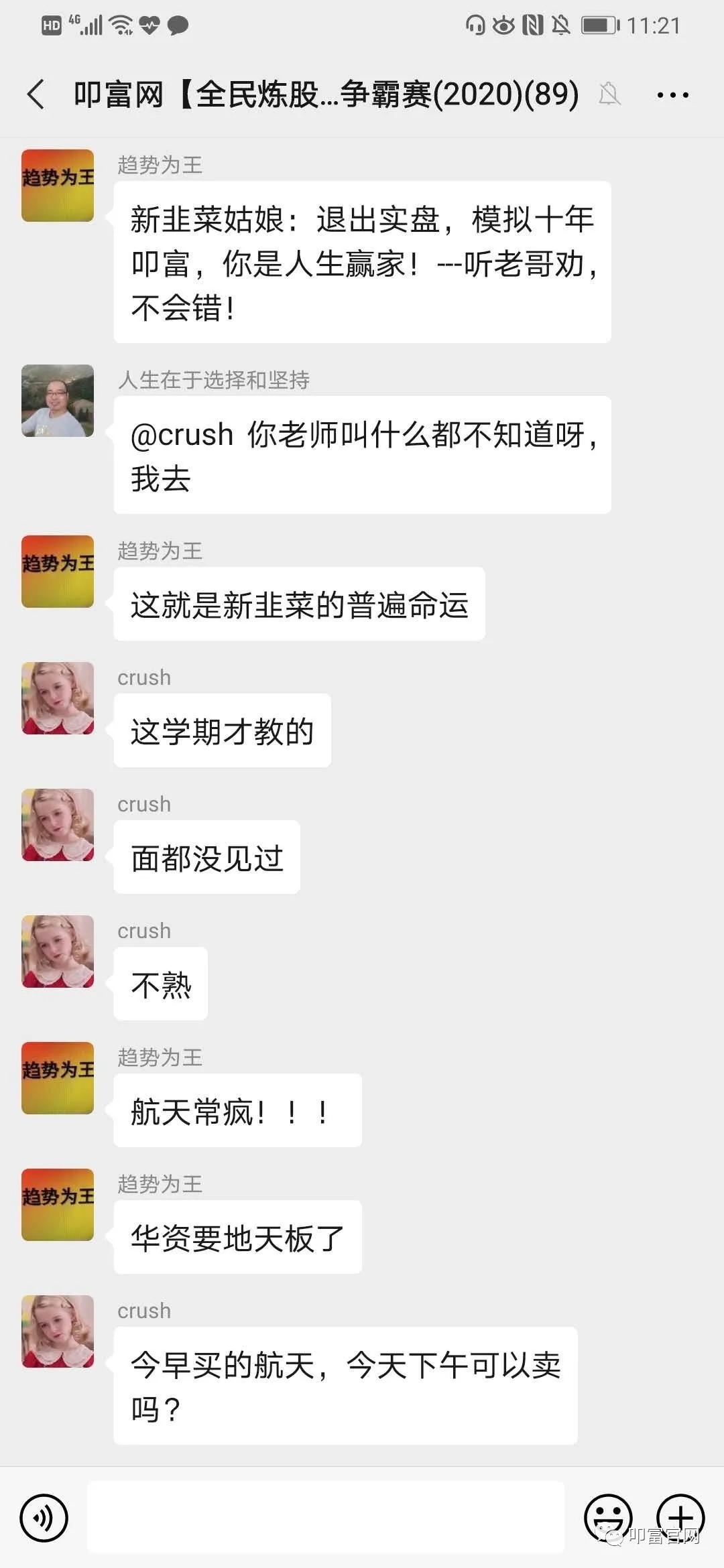Open the plus attachment menu
Viewport: 724px width, 1568px height.
pos(680,1518)
